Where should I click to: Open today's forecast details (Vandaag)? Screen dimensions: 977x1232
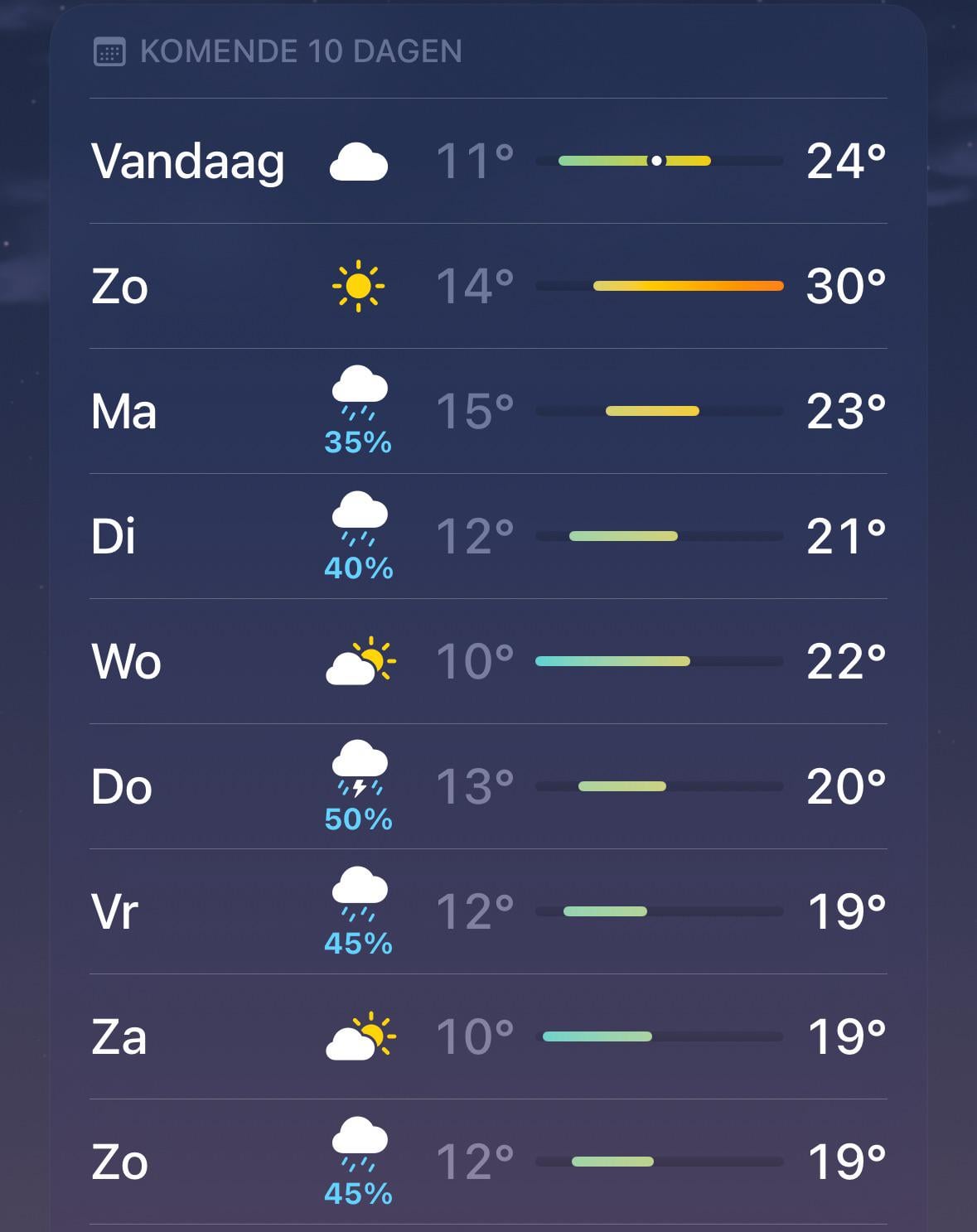(x=488, y=161)
